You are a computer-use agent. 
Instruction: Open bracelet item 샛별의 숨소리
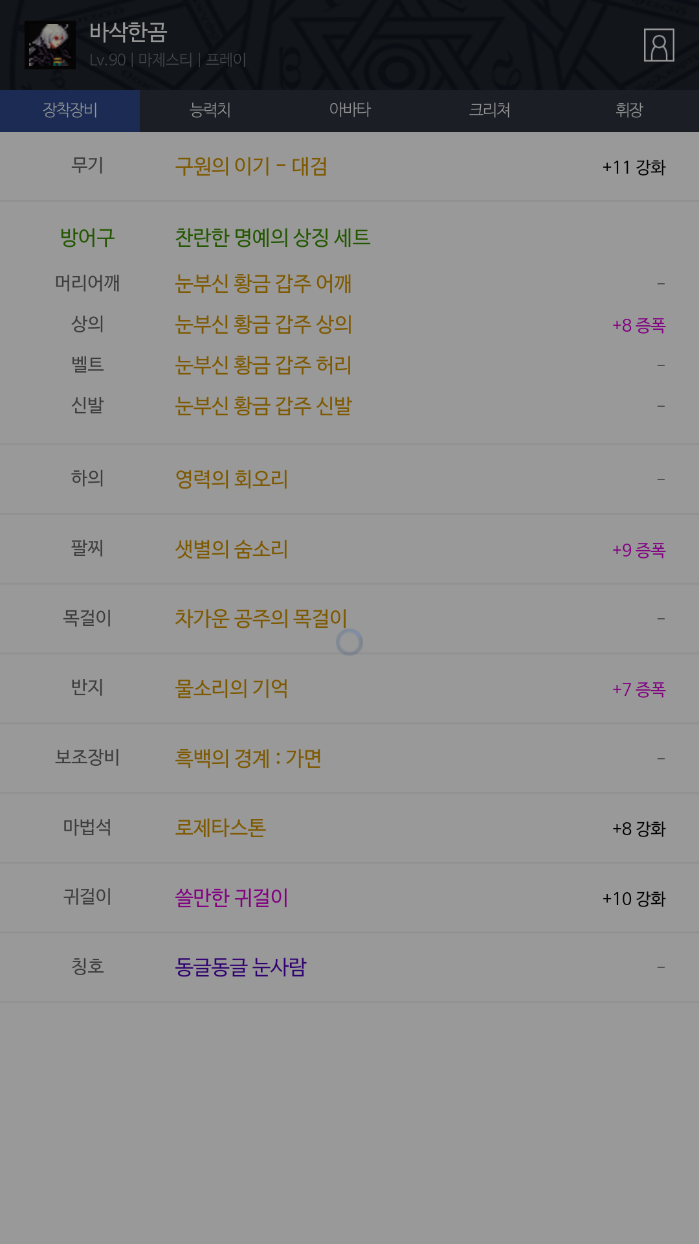pyautogui.click(x=231, y=549)
